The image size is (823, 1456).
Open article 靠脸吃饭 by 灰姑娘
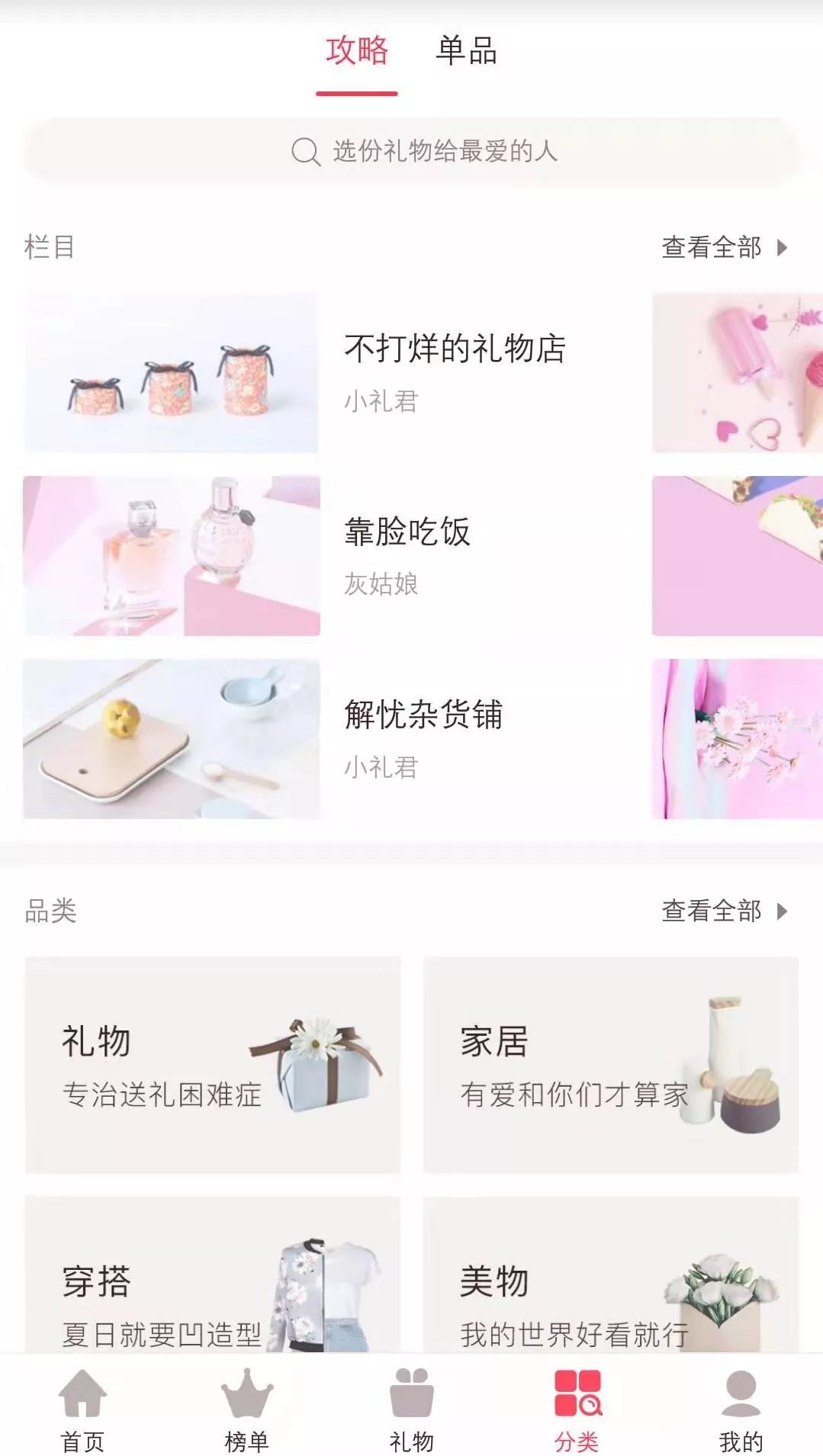(407, 534)
